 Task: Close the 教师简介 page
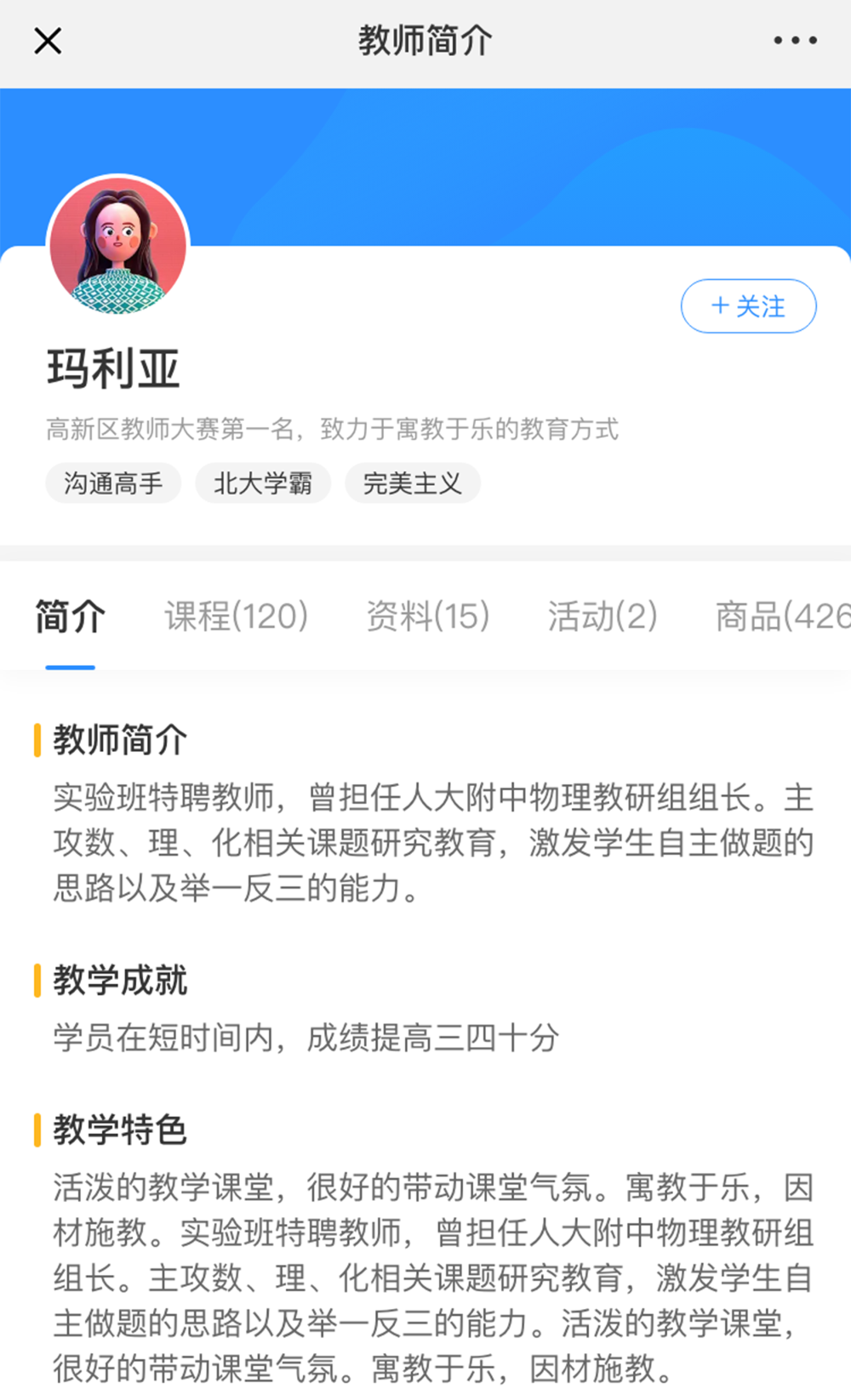[48, 41]
